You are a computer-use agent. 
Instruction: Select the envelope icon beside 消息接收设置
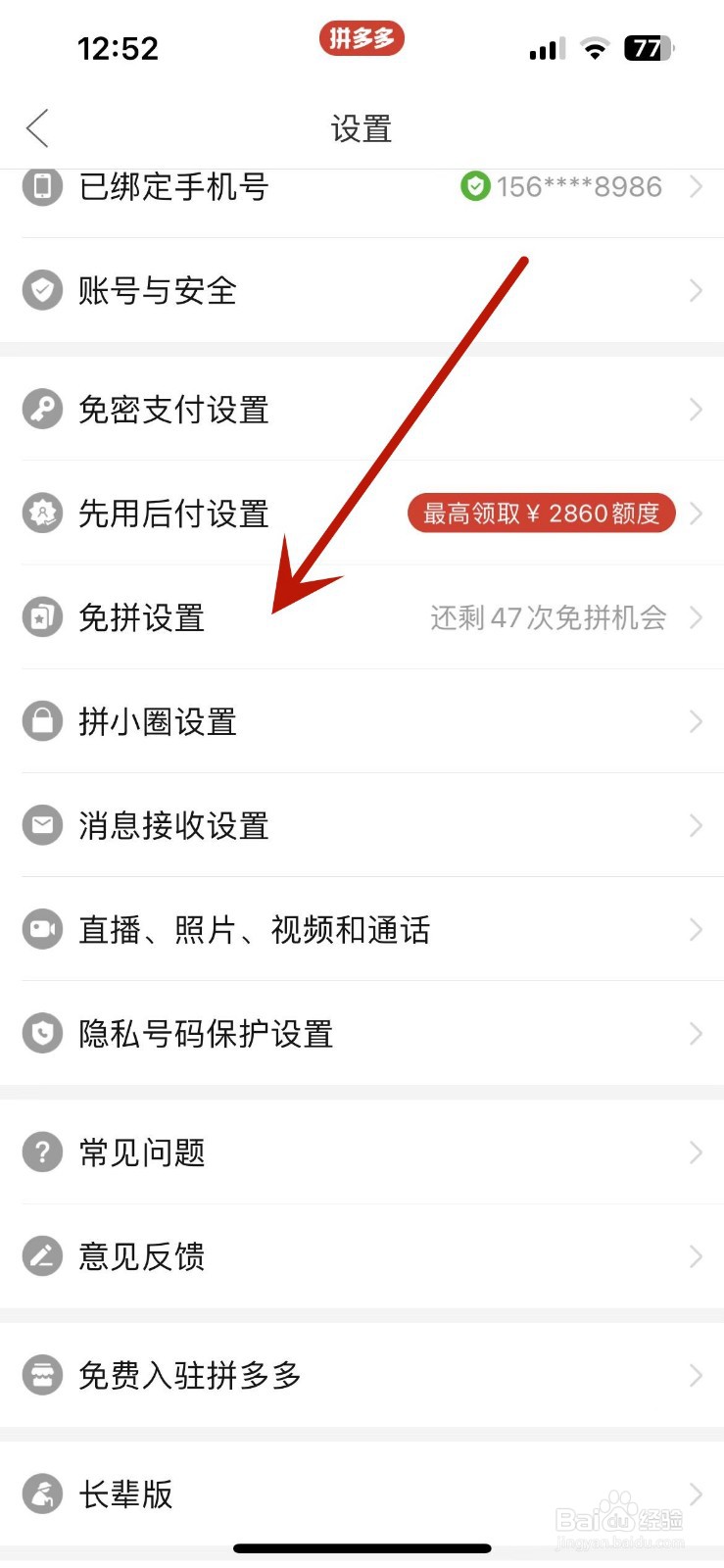coord(41,825)
